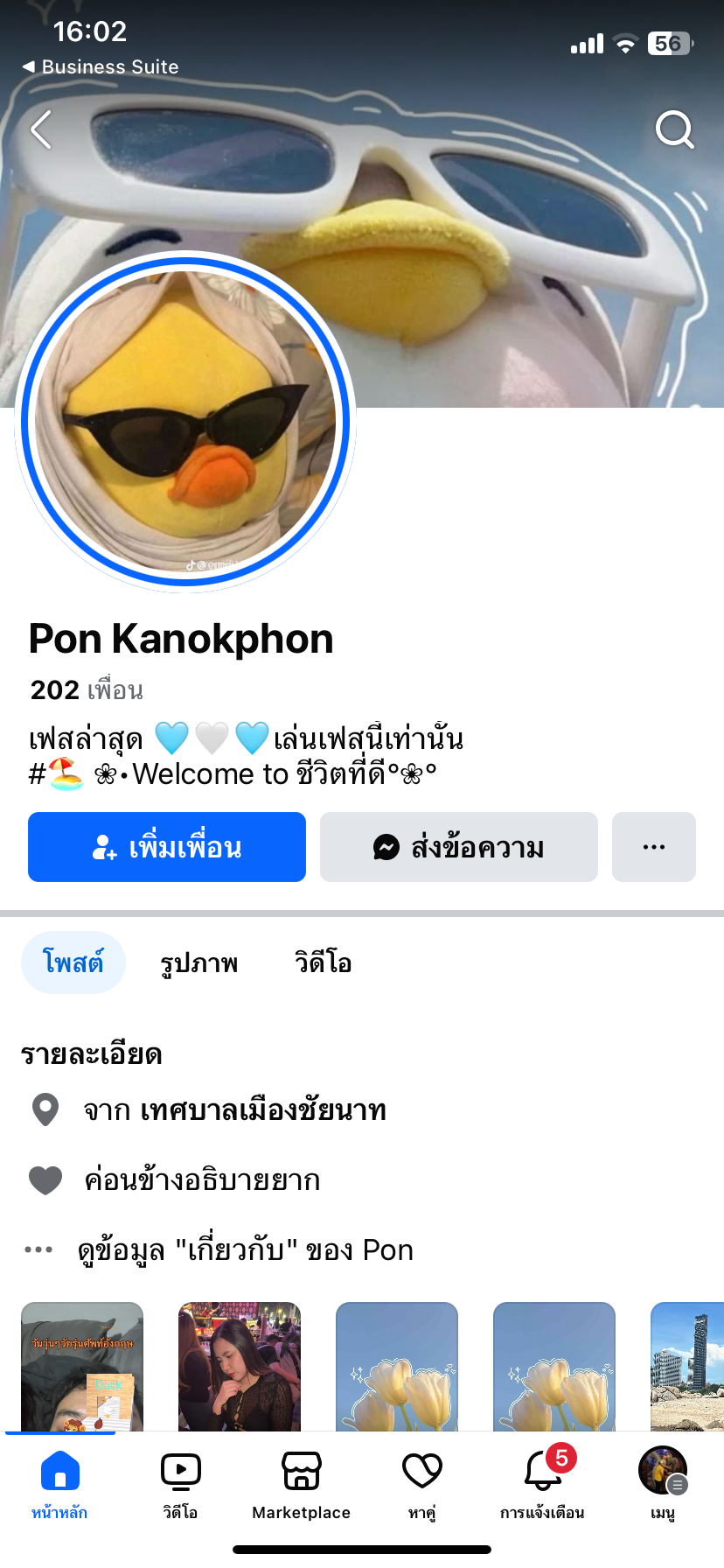
Task: Switch to the รูปภาพ tab
Action: pyautogui.click(x=198, y=962)
